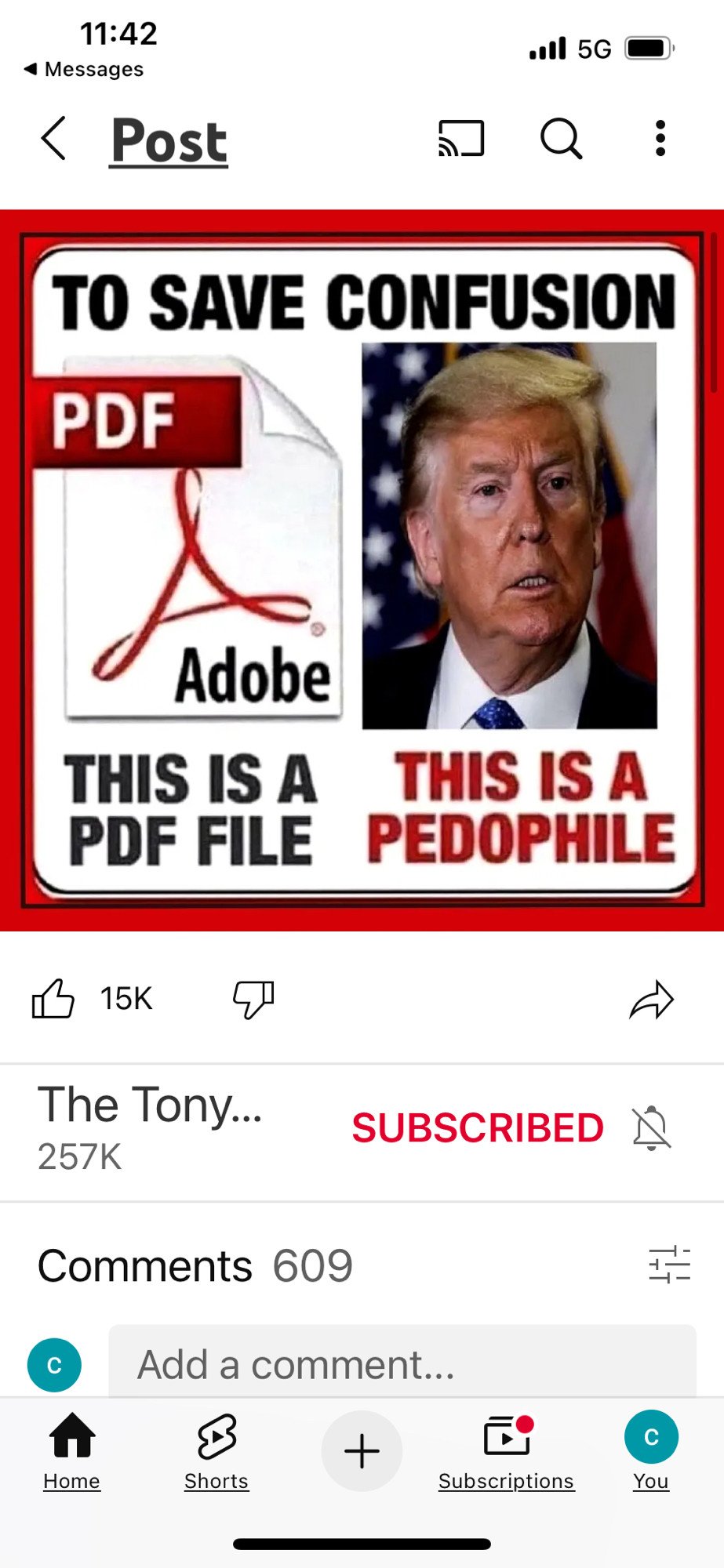Tap the plus create button
Screen dimensions: 724x1568
pos(362,1451)
